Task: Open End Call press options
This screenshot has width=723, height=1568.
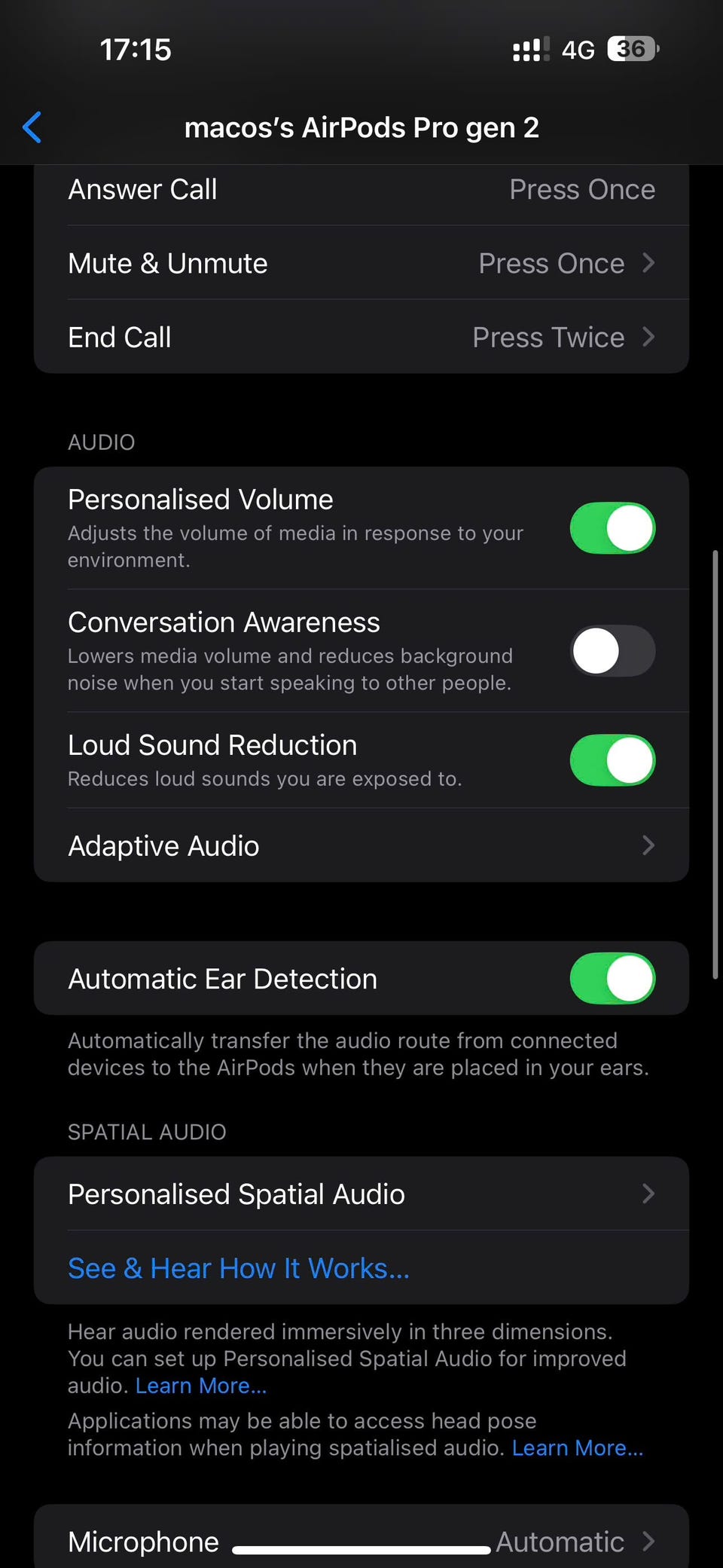Action: (361, 338)
